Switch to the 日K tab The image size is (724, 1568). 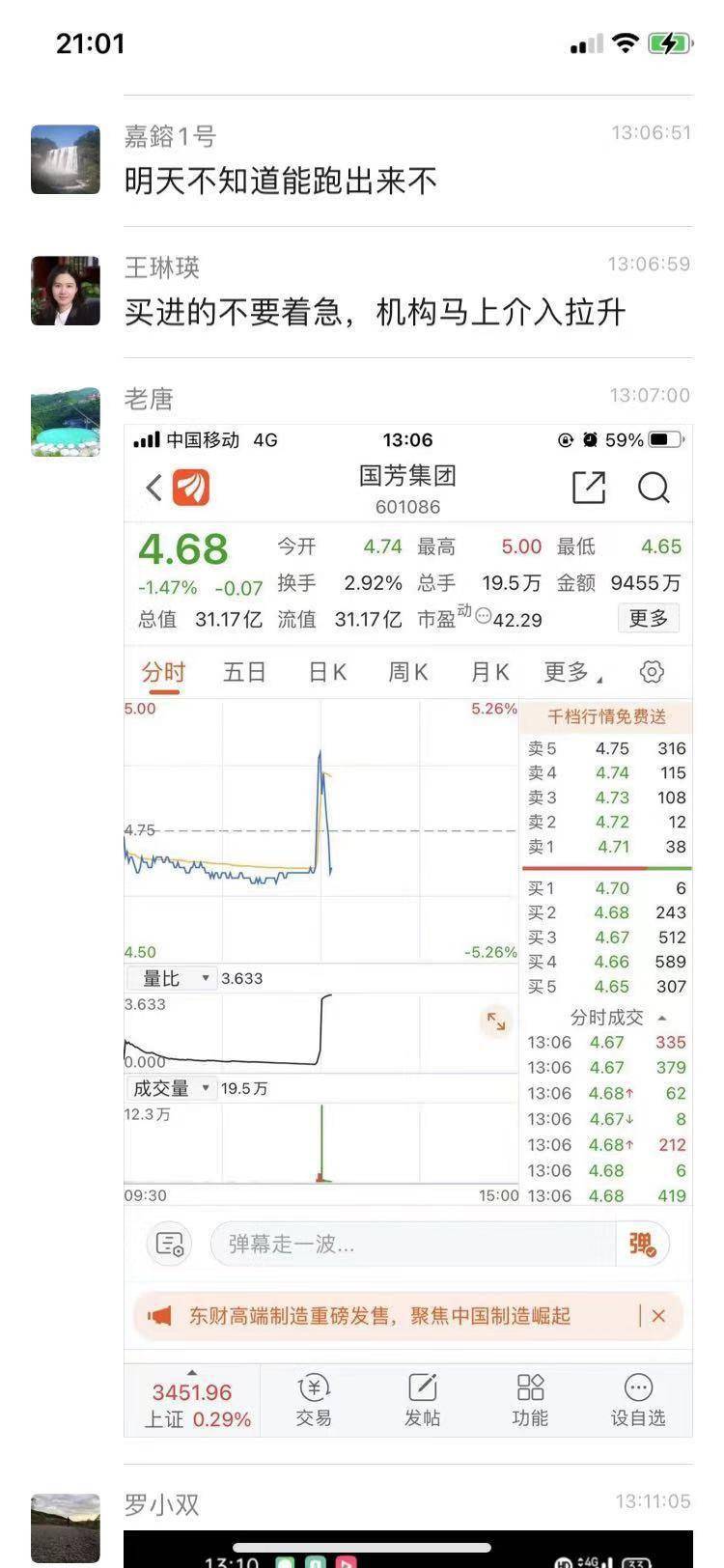pyautogui.click(x=325, y=670)
